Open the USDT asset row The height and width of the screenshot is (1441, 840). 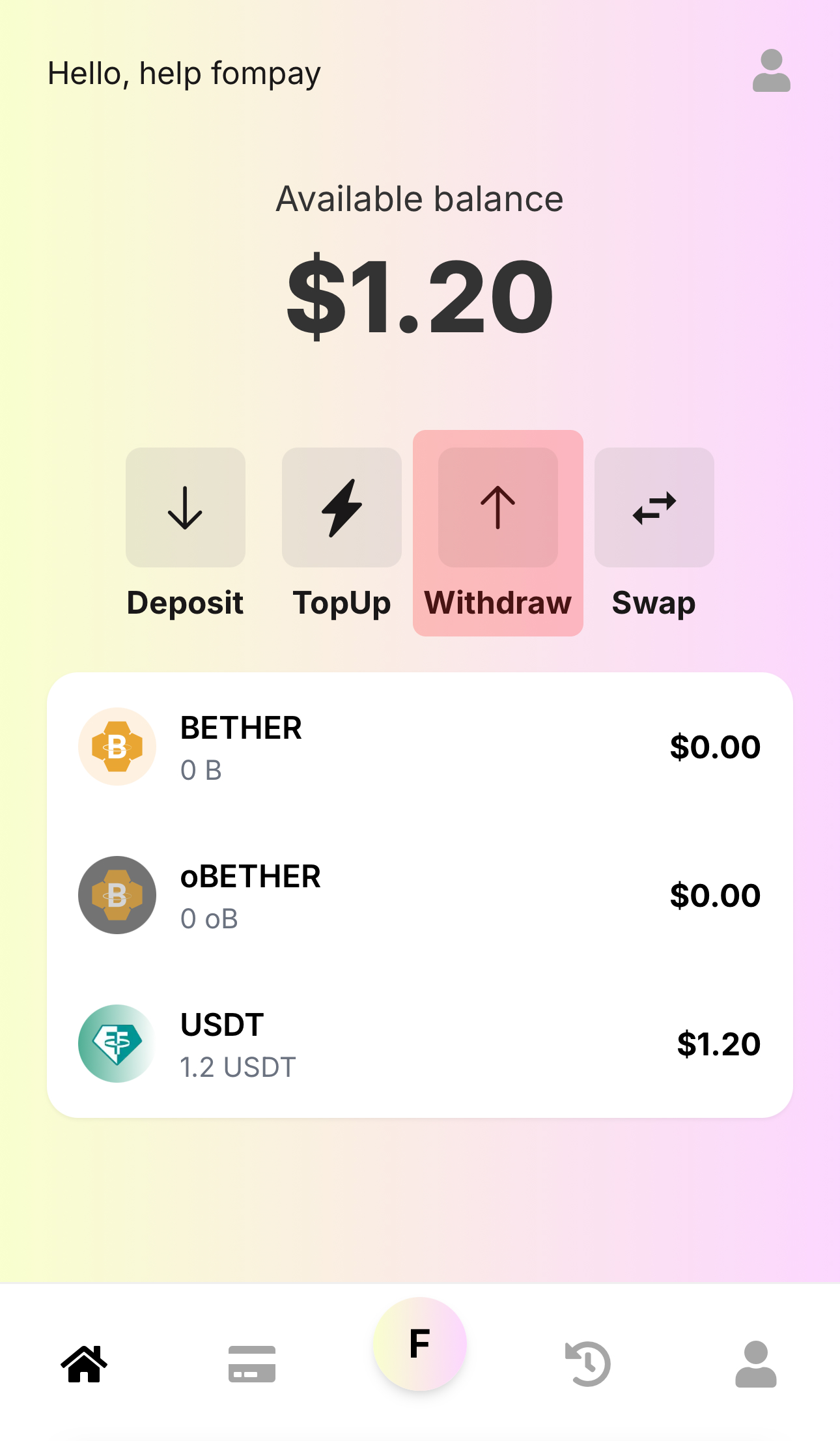[419, 1044]
